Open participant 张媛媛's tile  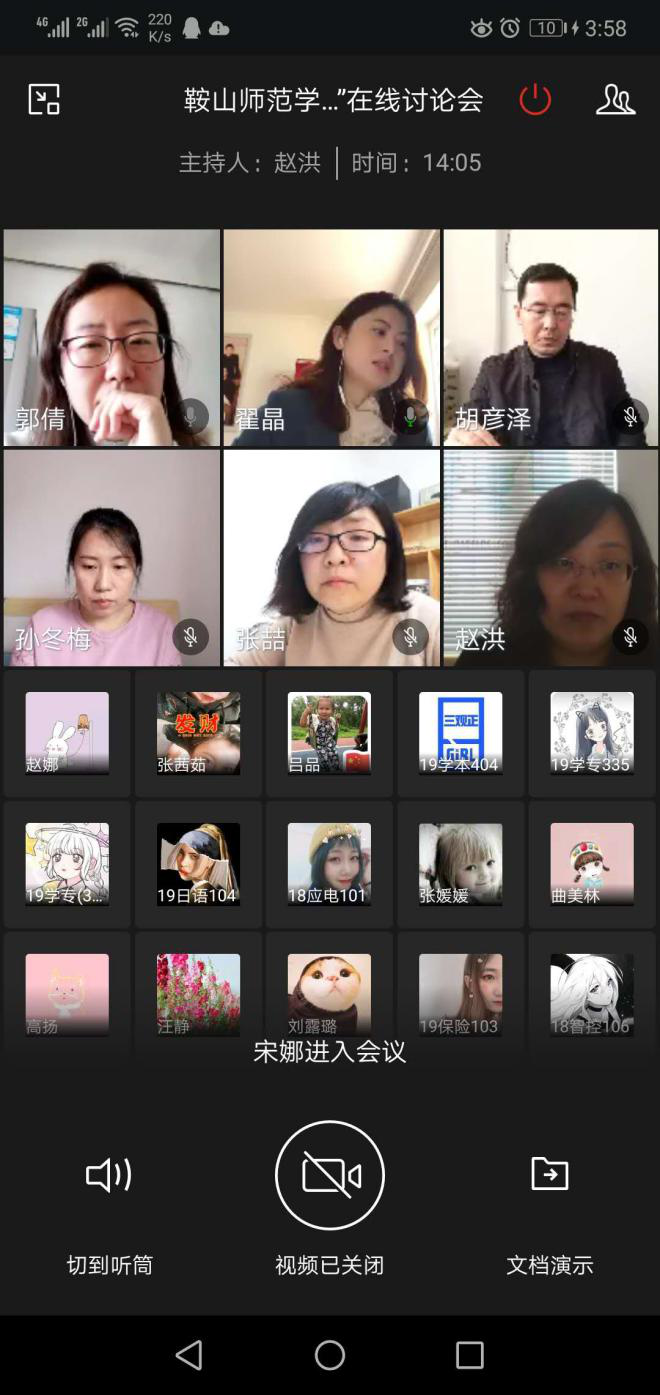(460, 864)
